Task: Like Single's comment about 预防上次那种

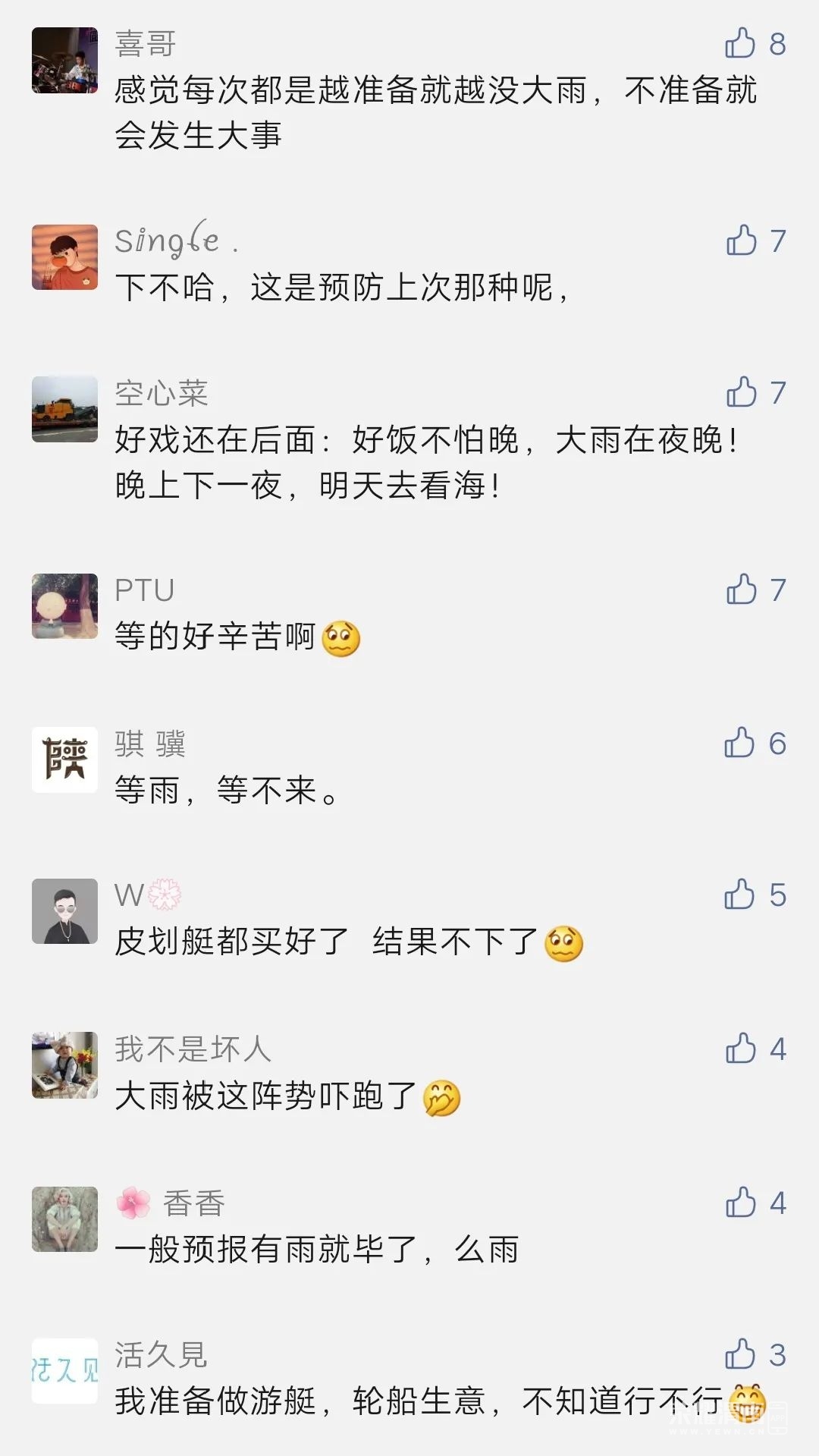Action: click(741, 241)
